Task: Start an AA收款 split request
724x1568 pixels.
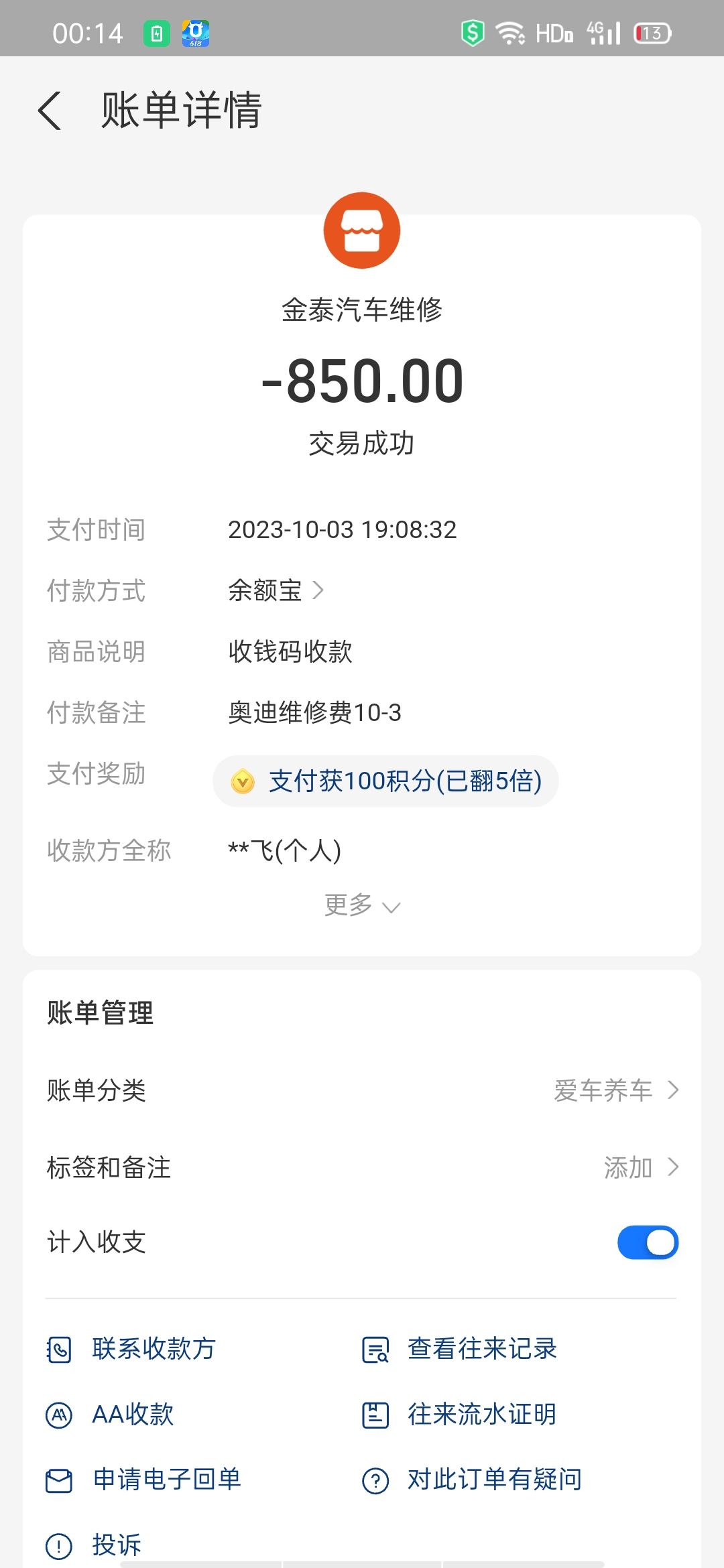Action: 132,1415
